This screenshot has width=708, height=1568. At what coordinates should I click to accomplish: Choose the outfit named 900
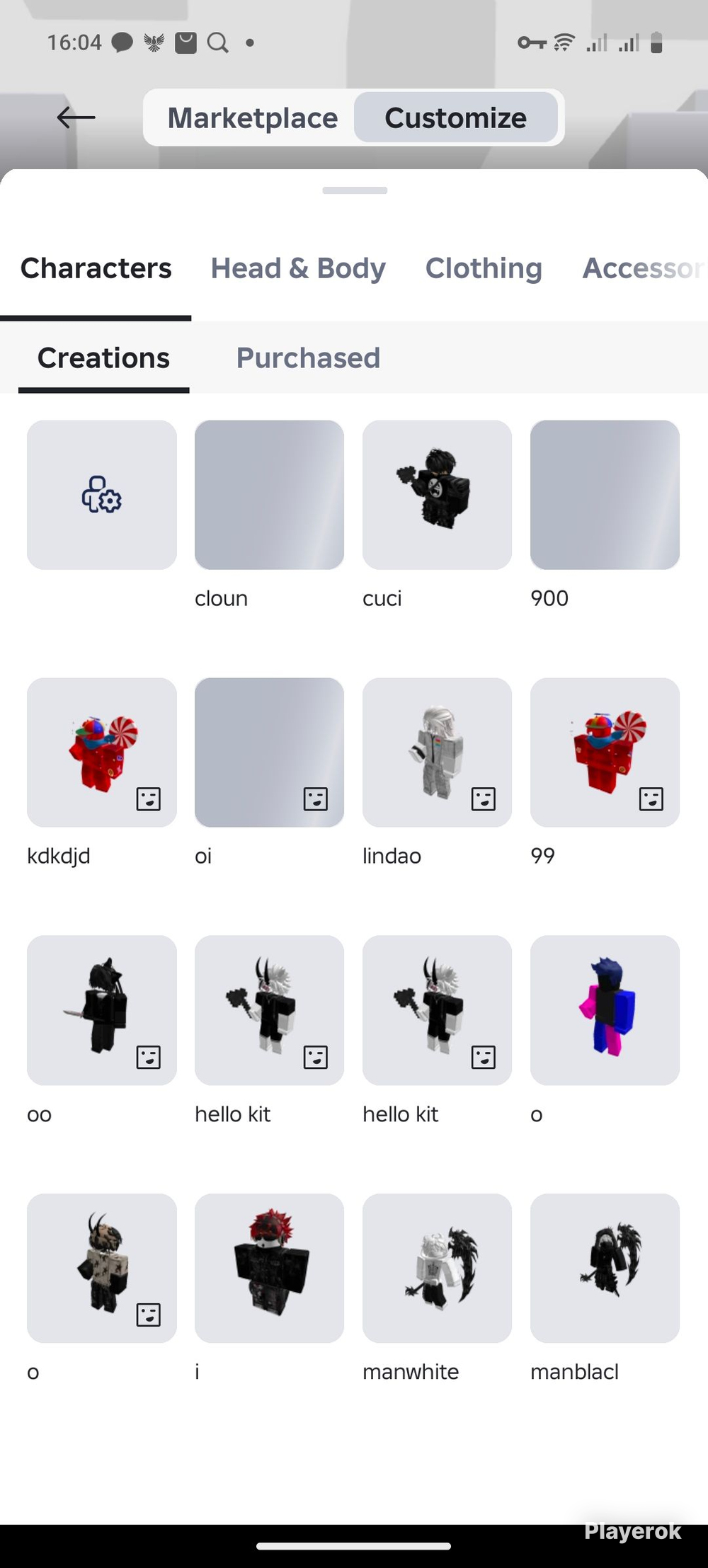(605, 495)
